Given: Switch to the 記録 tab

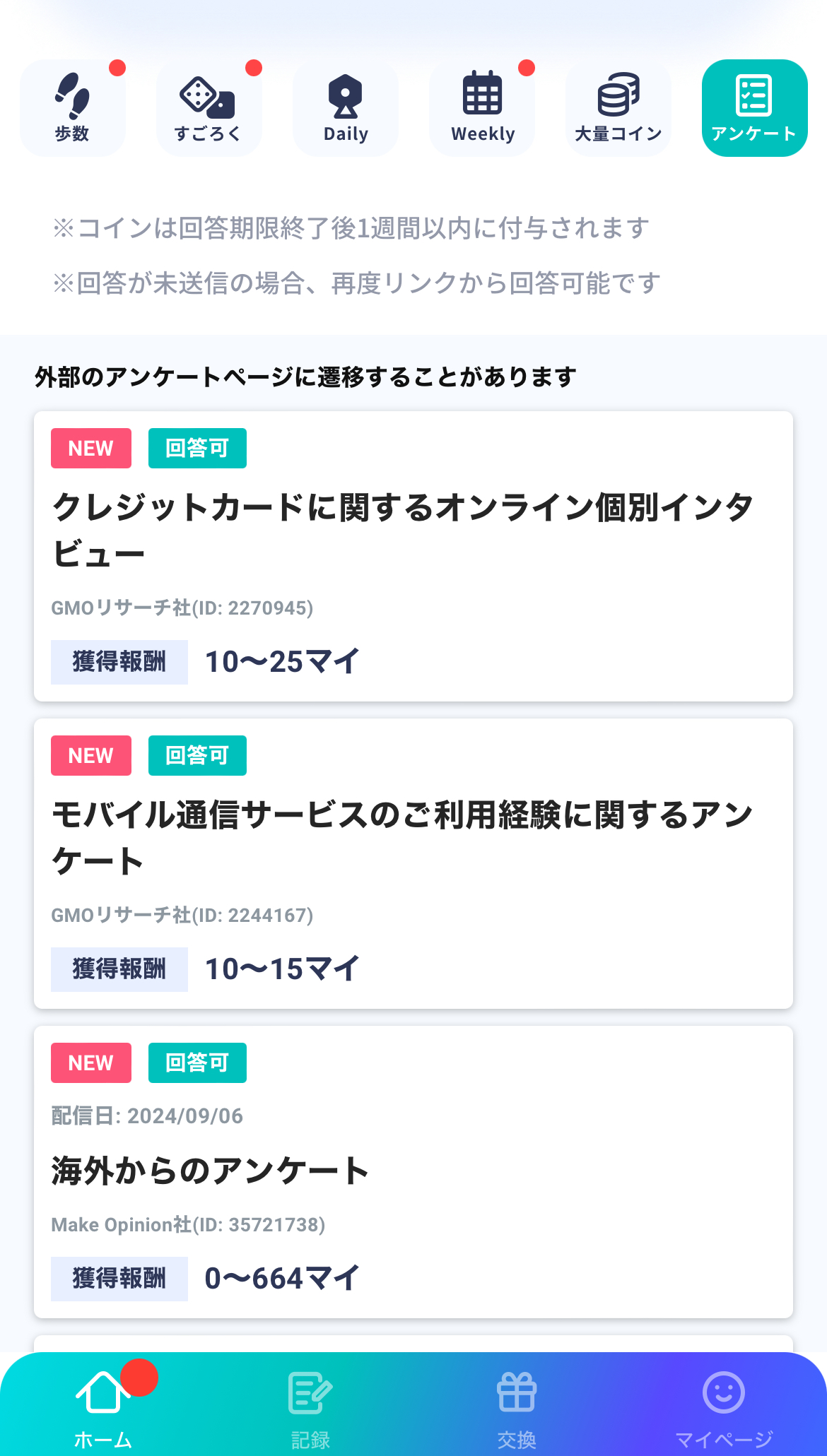Looking at the screenshot, I should click(x=310, y=1407).
